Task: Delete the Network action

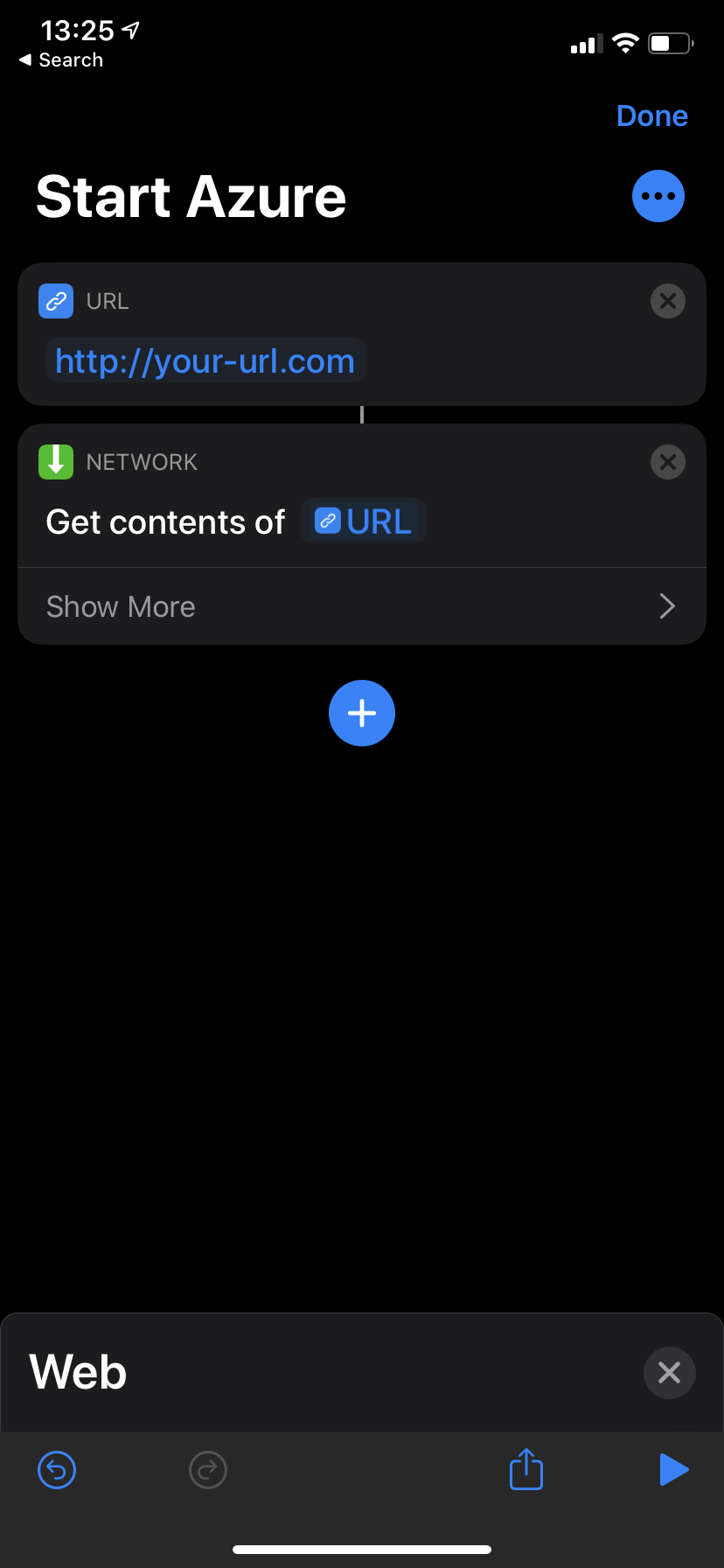Action: [667, 462]
